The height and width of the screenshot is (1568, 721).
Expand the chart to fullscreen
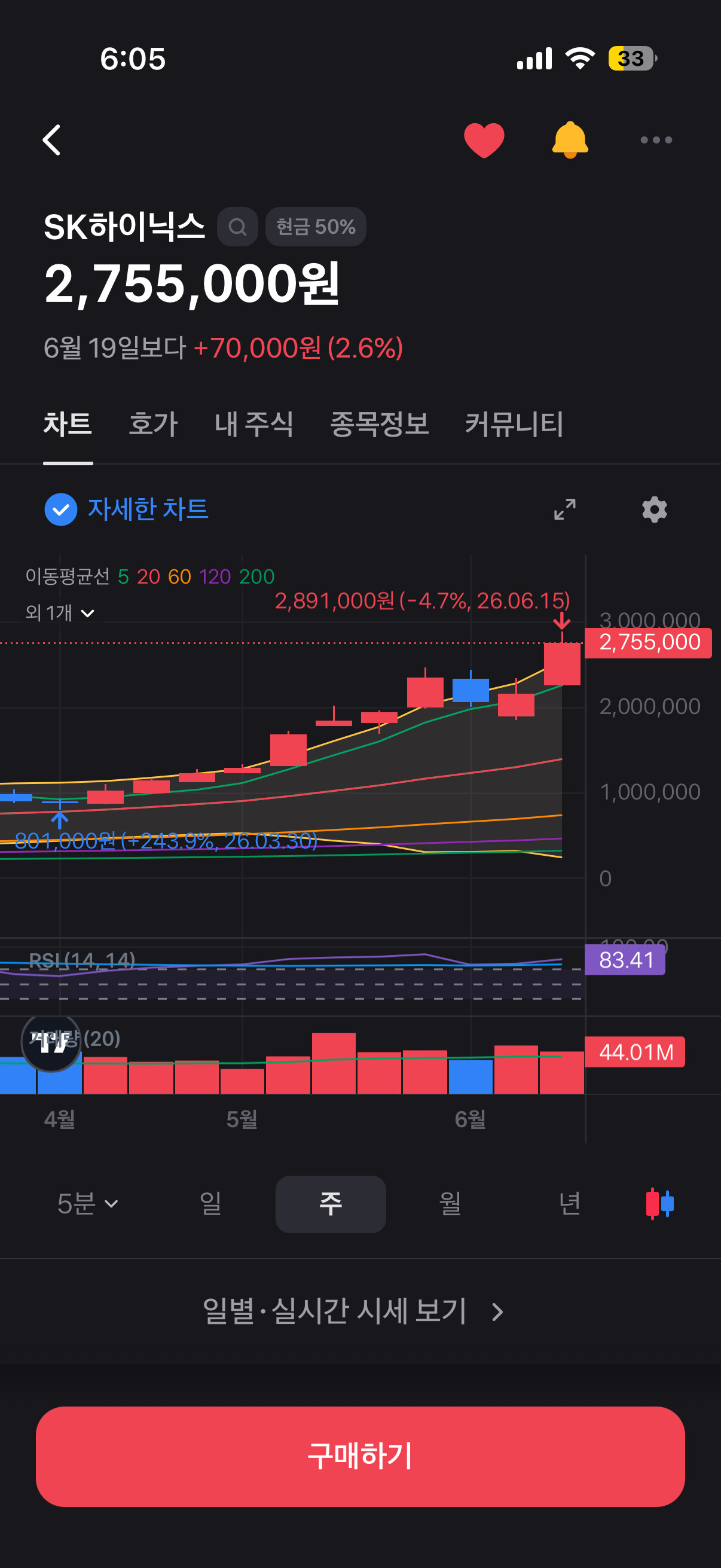click(x=564, y=510)
